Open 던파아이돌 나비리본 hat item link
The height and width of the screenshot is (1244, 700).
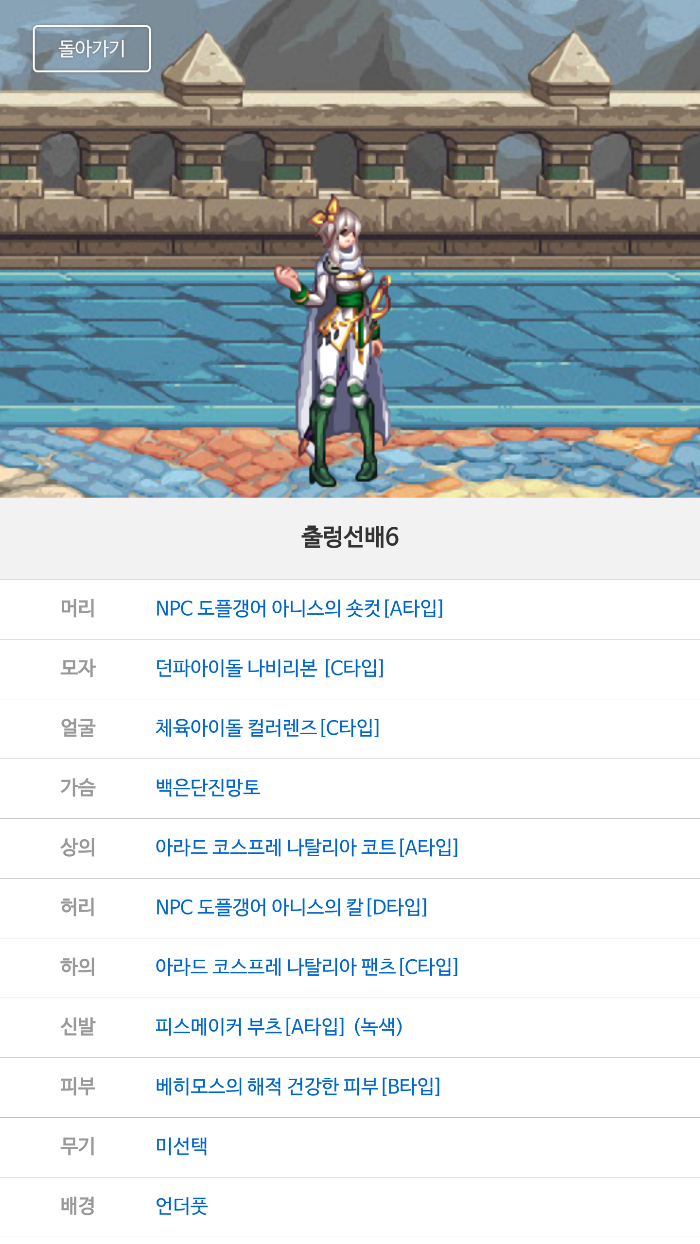(x=269, y=668)
